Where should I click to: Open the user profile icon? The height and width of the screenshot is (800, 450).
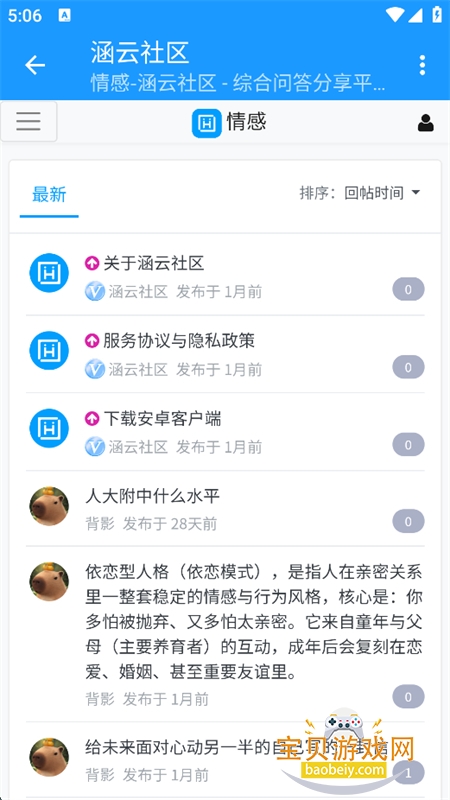[x=426, y=123]
